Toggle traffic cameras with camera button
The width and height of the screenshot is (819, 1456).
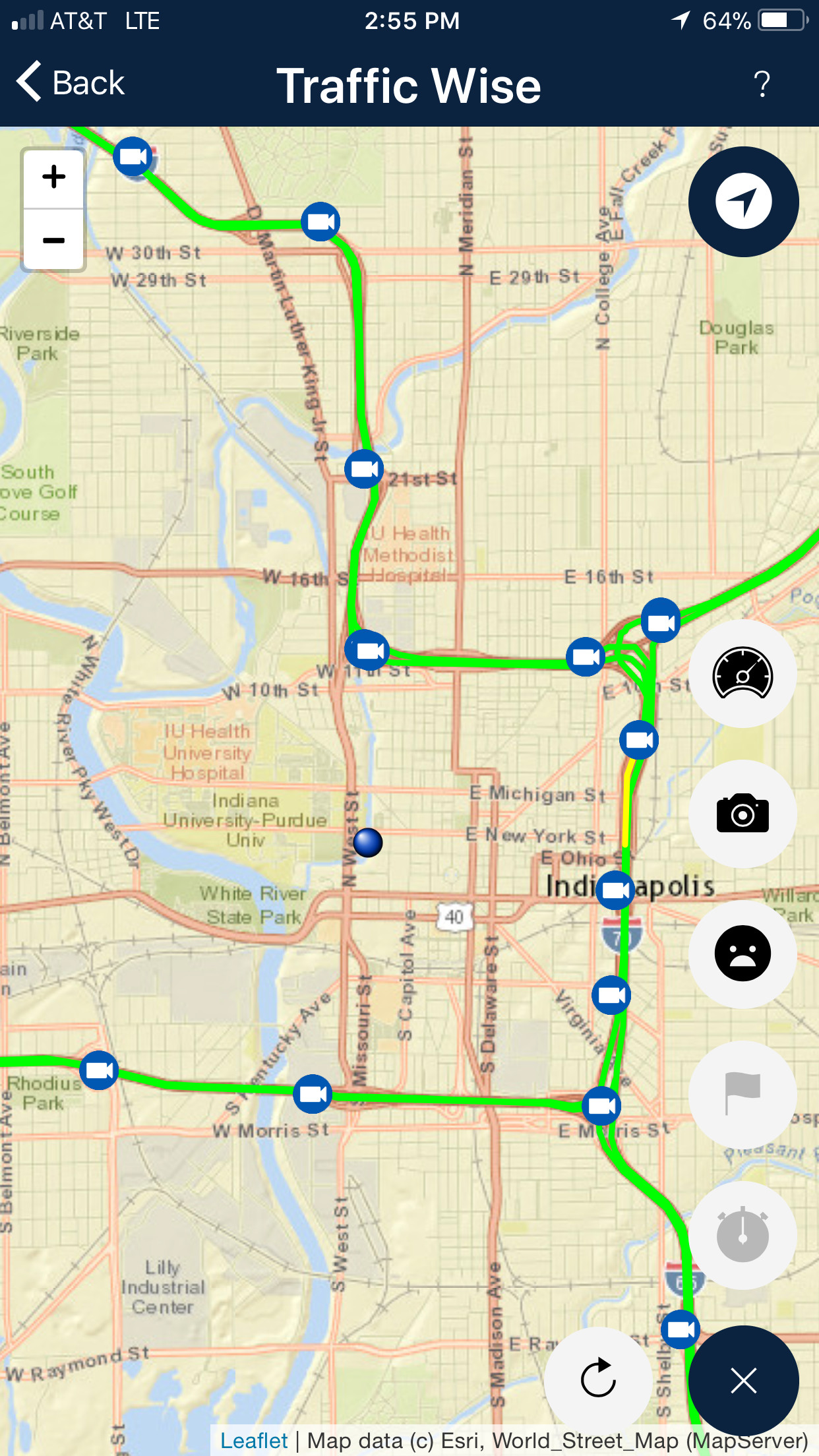click(743, 814)
